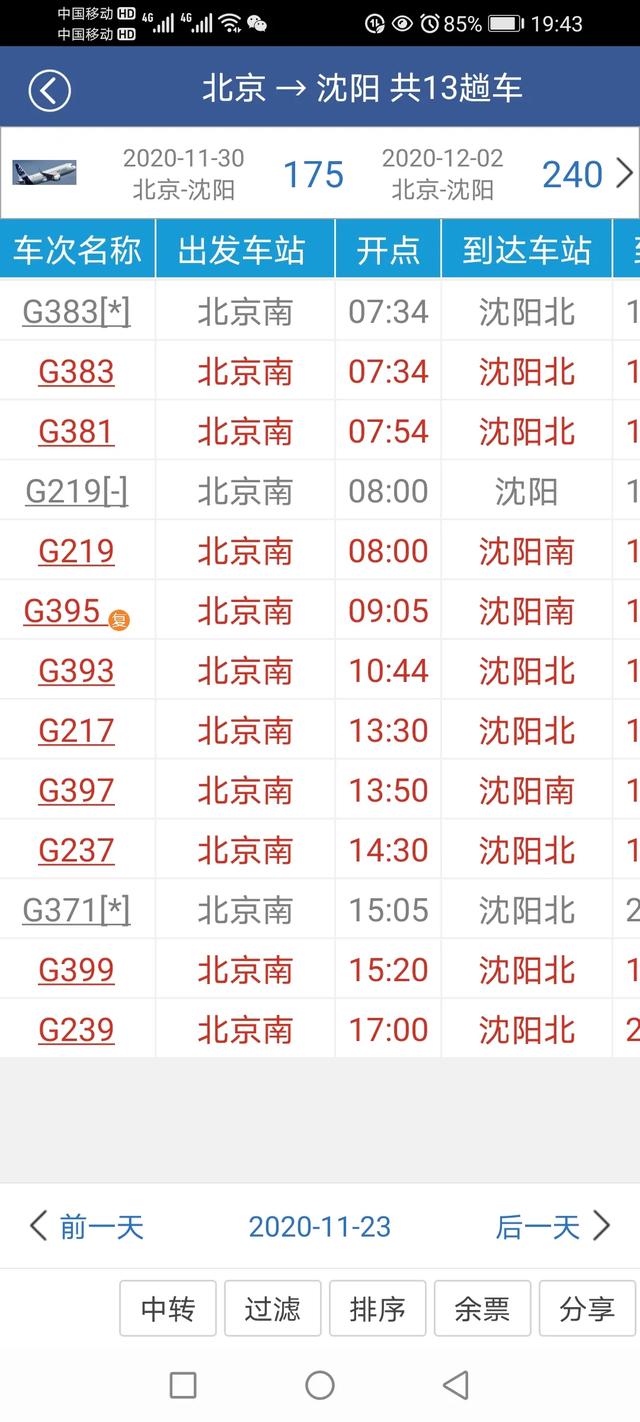The height and width of the screenshot is (1422, 640).
Task: Go to previous day with 前一天
Action: coord(86,1227)
